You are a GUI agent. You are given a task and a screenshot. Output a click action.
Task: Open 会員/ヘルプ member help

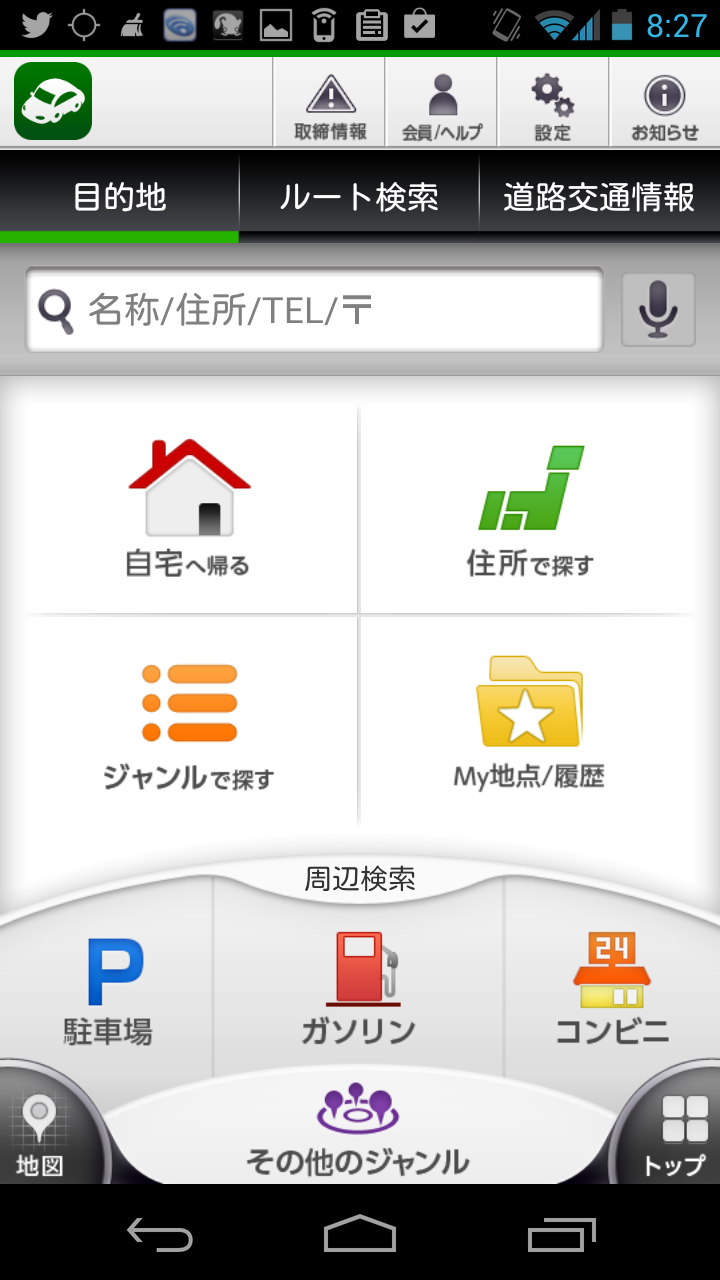[x=441, y=102]
